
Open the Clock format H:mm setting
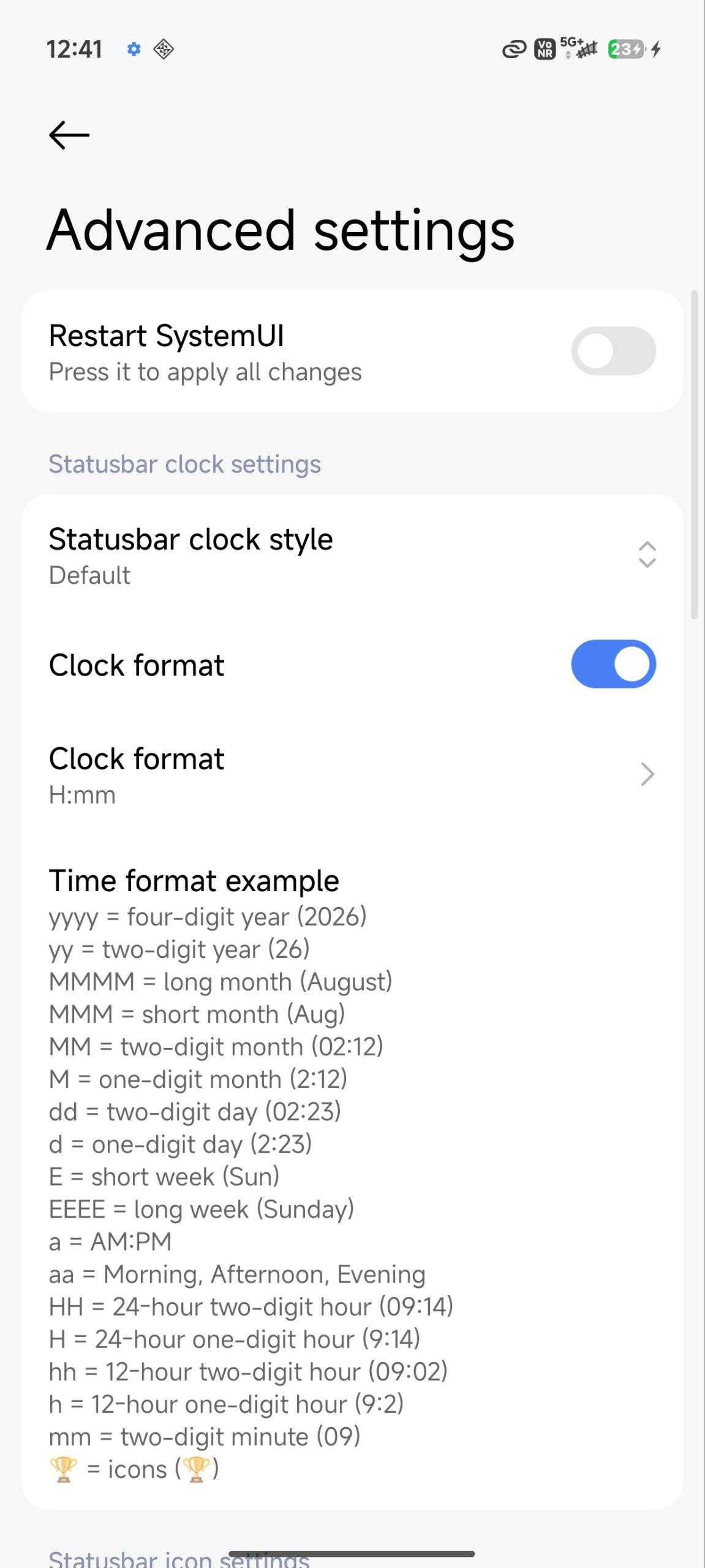352,775
